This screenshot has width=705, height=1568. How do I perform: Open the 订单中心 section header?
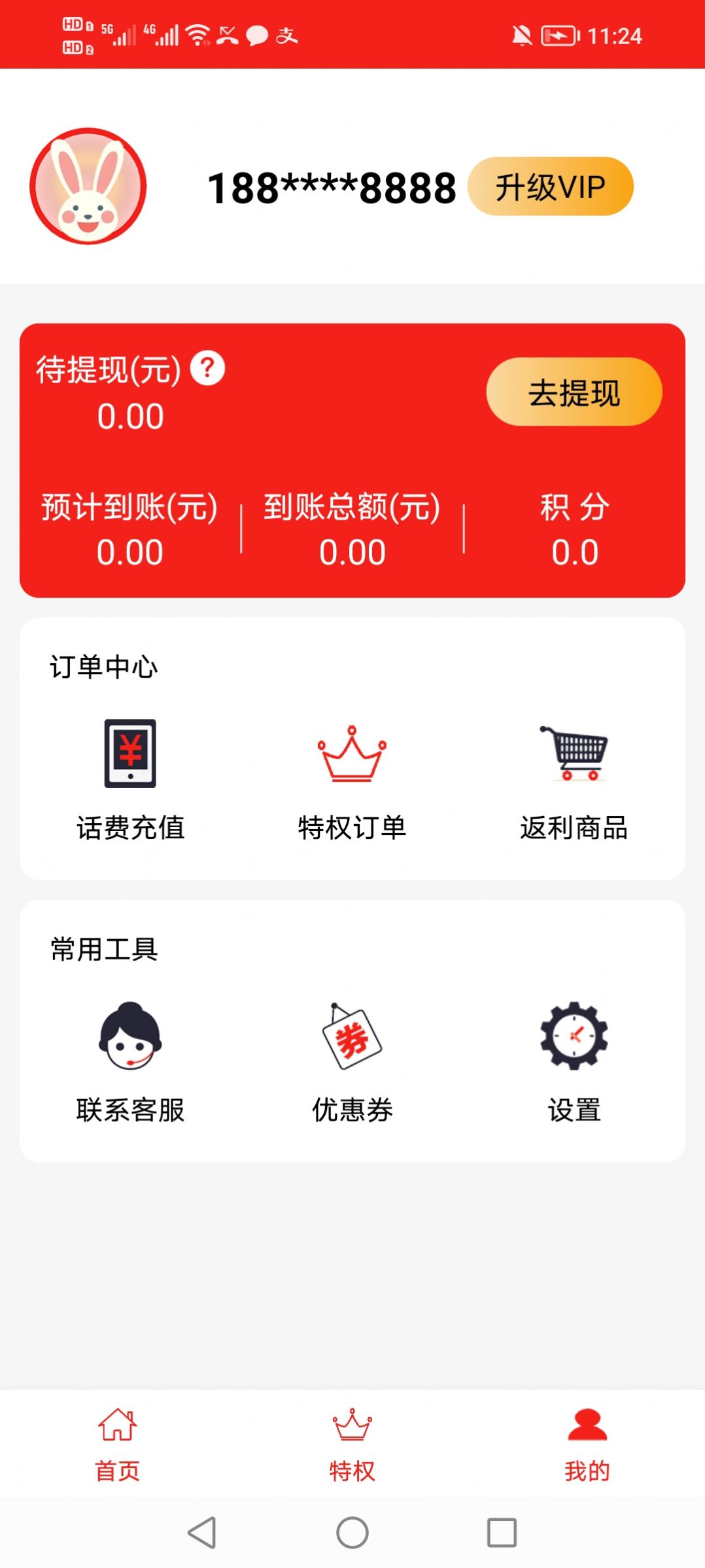[105, 667]
